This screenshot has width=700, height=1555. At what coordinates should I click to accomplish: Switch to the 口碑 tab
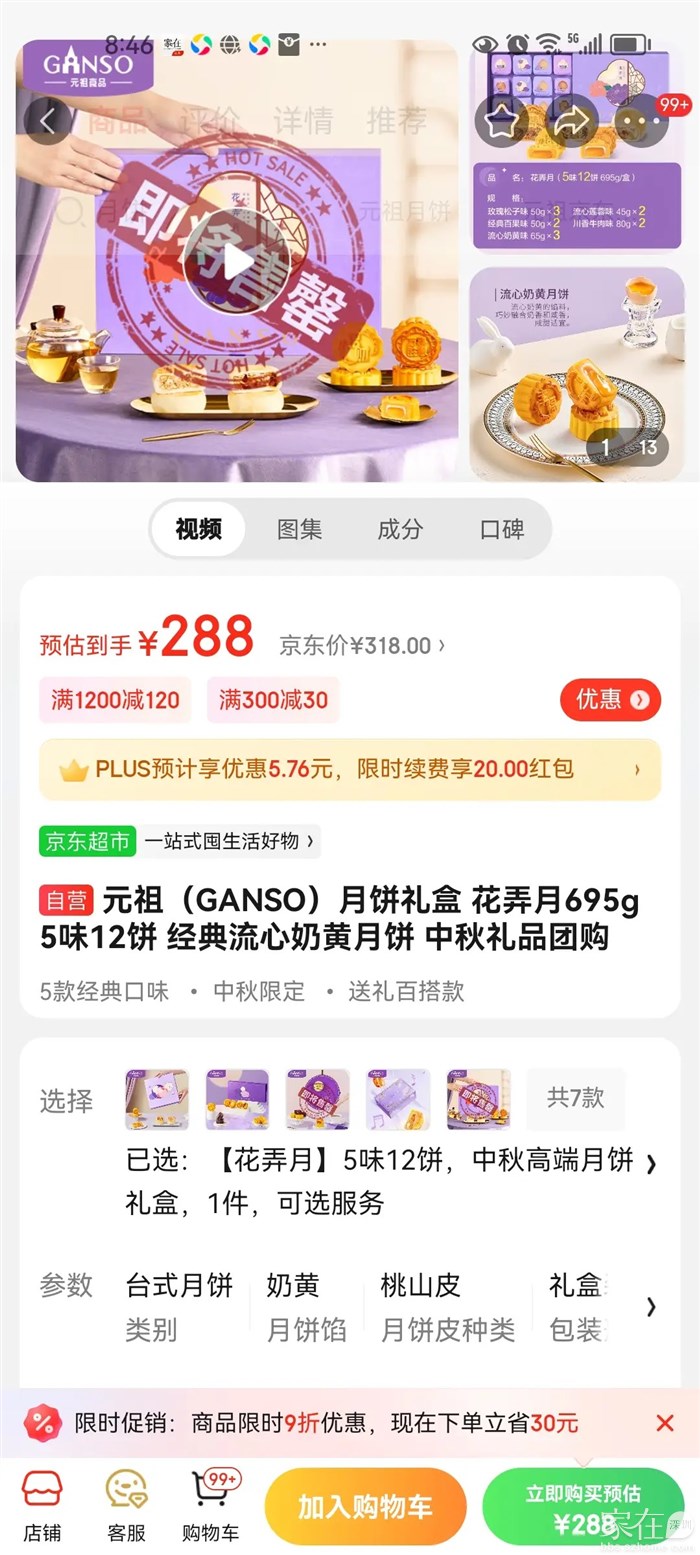pyautogui.click(x=501, y=529)
